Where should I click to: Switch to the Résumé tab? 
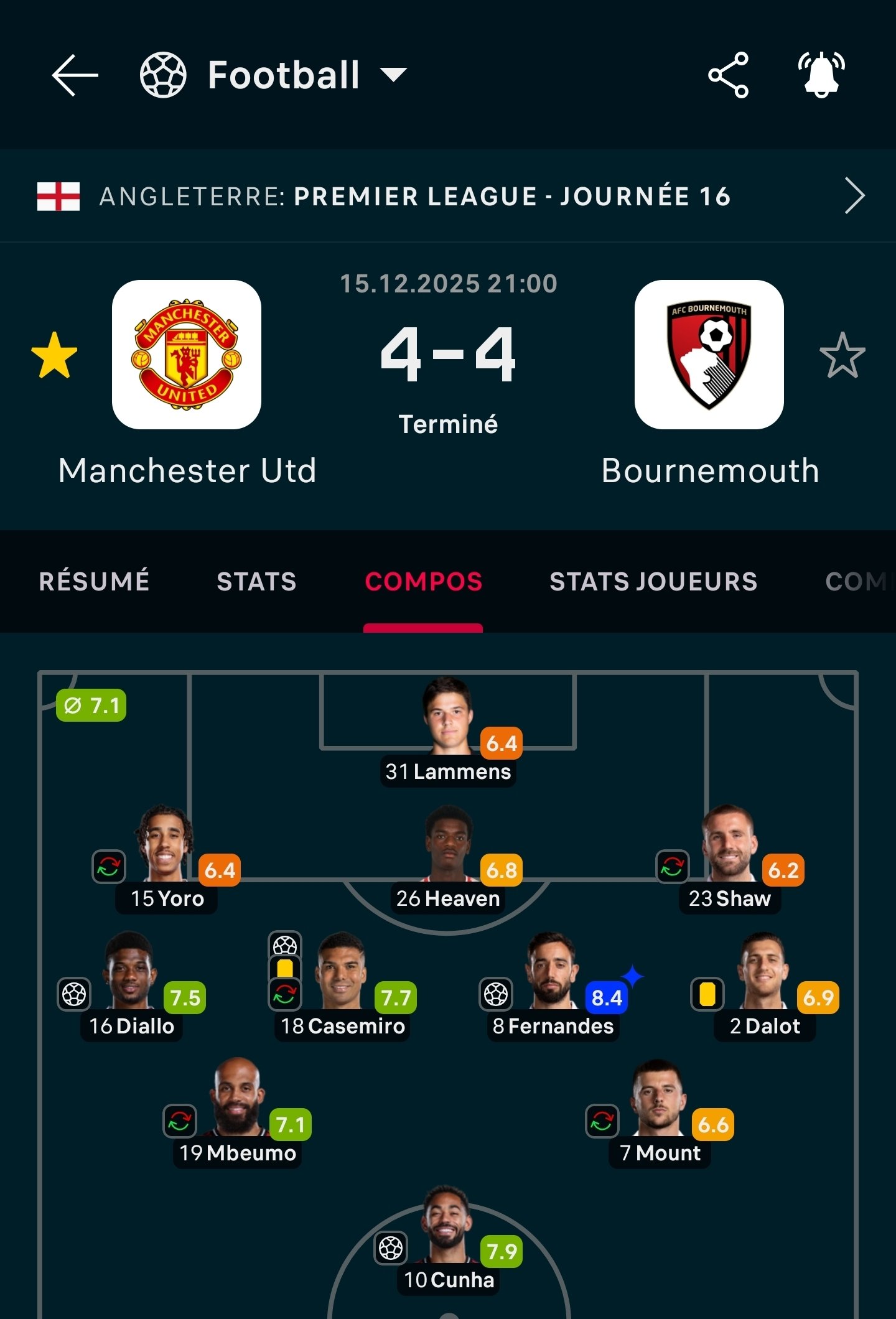pyautogui.click(x=94, y=582)
